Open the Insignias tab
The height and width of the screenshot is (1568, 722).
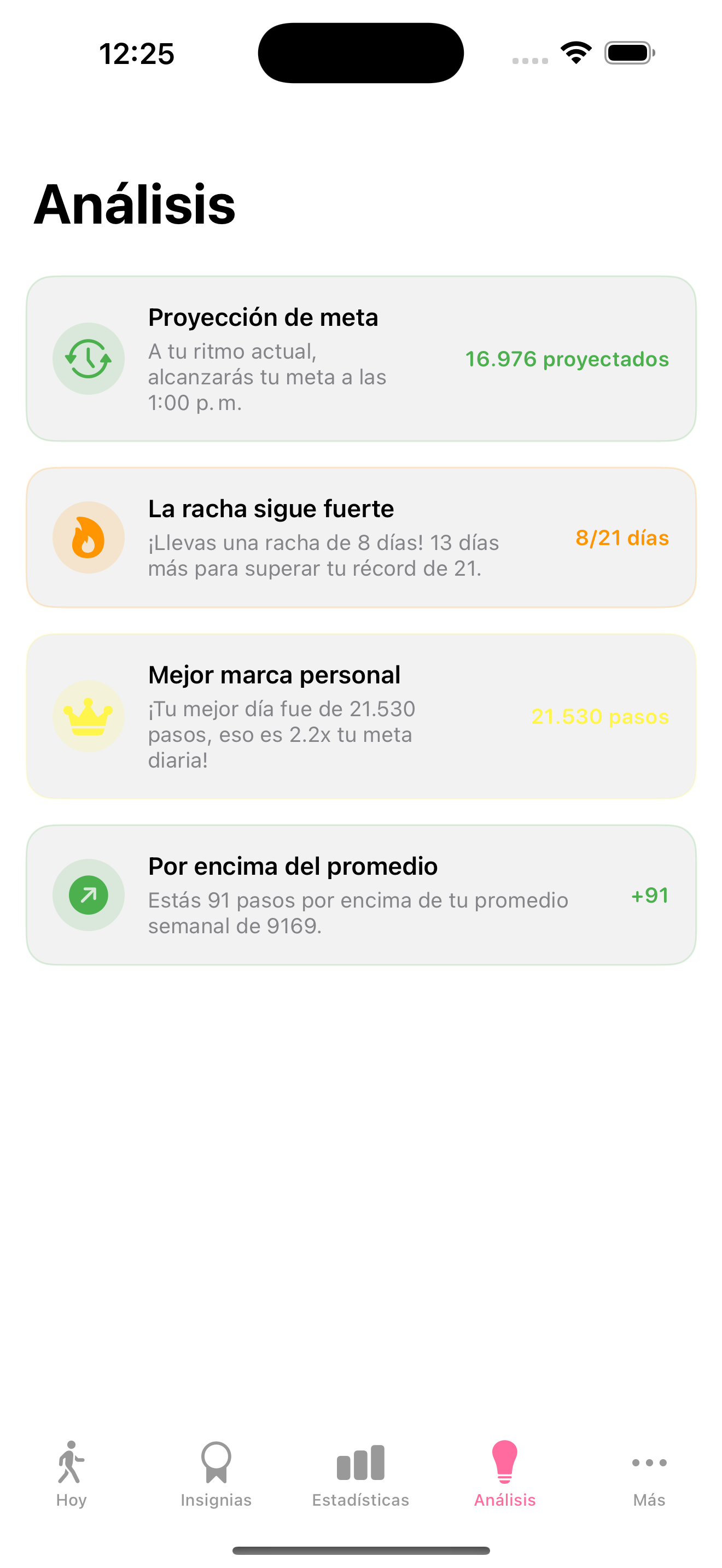[216, 1473]
